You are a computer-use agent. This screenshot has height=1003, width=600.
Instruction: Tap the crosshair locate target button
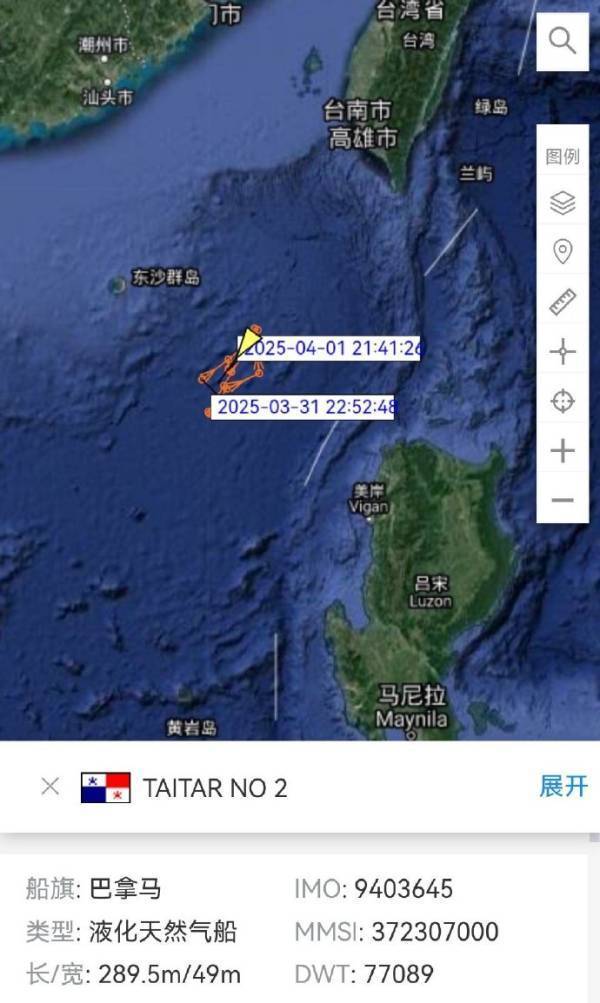coord(563,402)
